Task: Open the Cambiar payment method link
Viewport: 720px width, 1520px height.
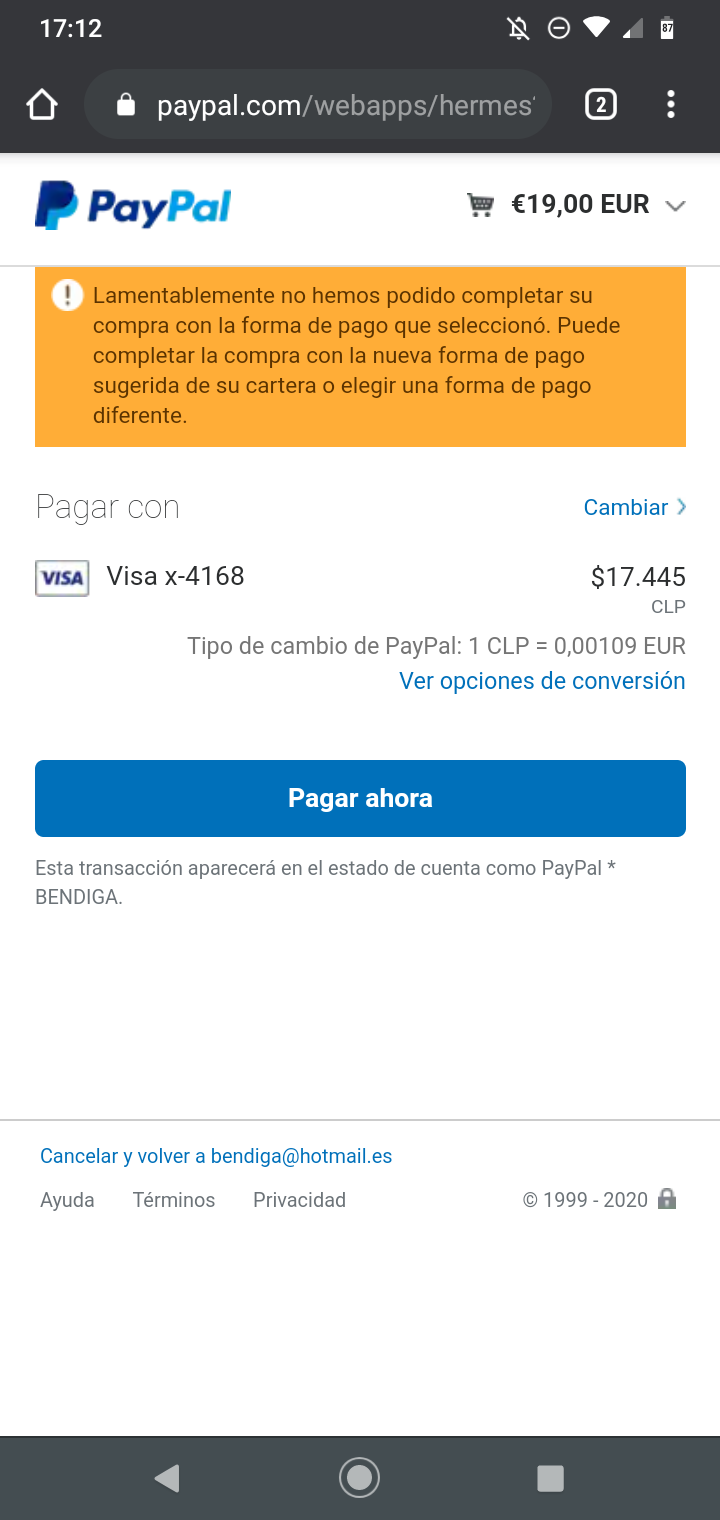Action: 635,507
